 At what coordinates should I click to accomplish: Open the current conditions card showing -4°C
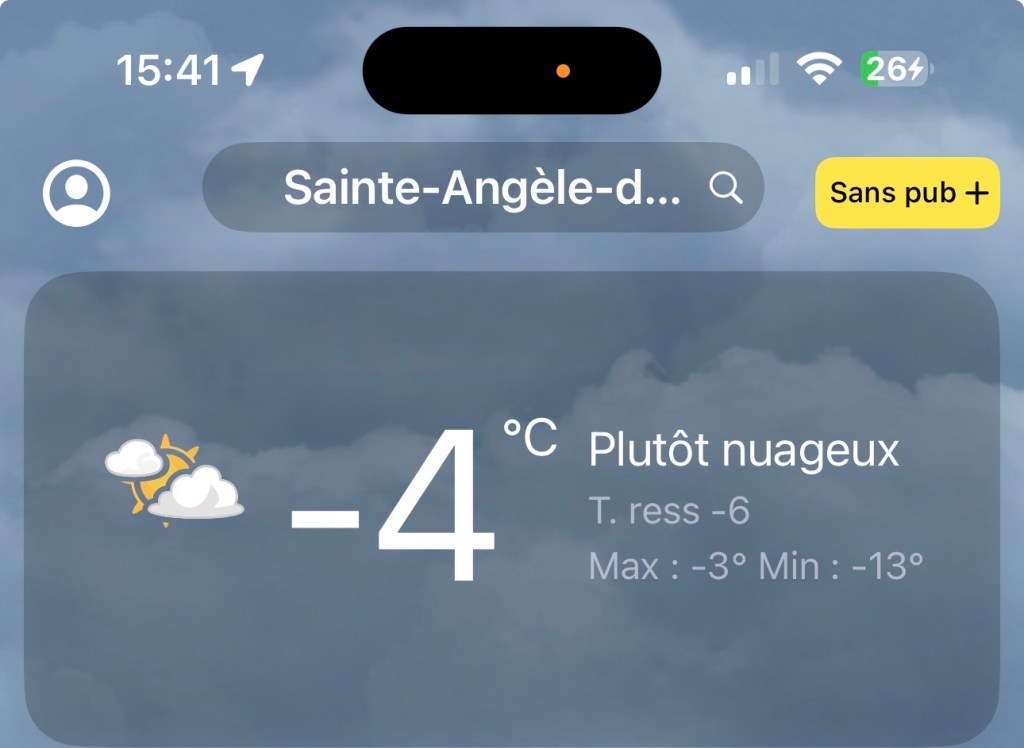(x=510, y=505)
